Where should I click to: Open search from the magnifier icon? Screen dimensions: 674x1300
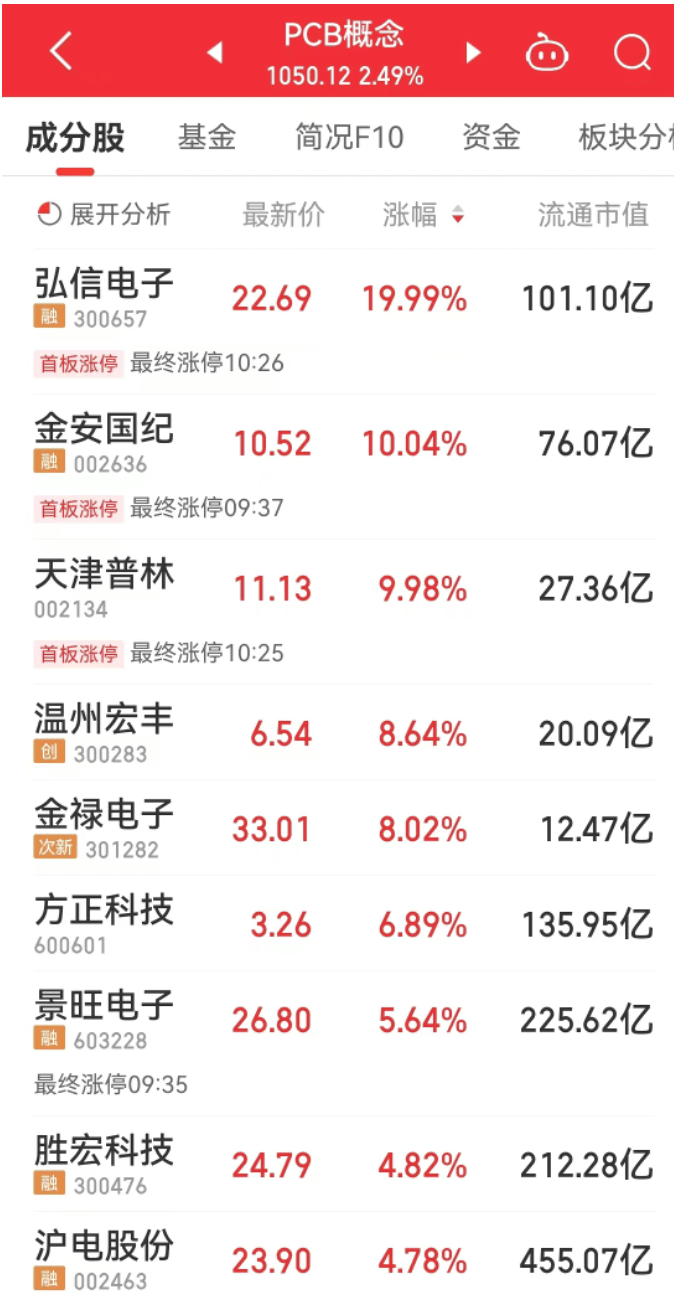click(632, 52)
